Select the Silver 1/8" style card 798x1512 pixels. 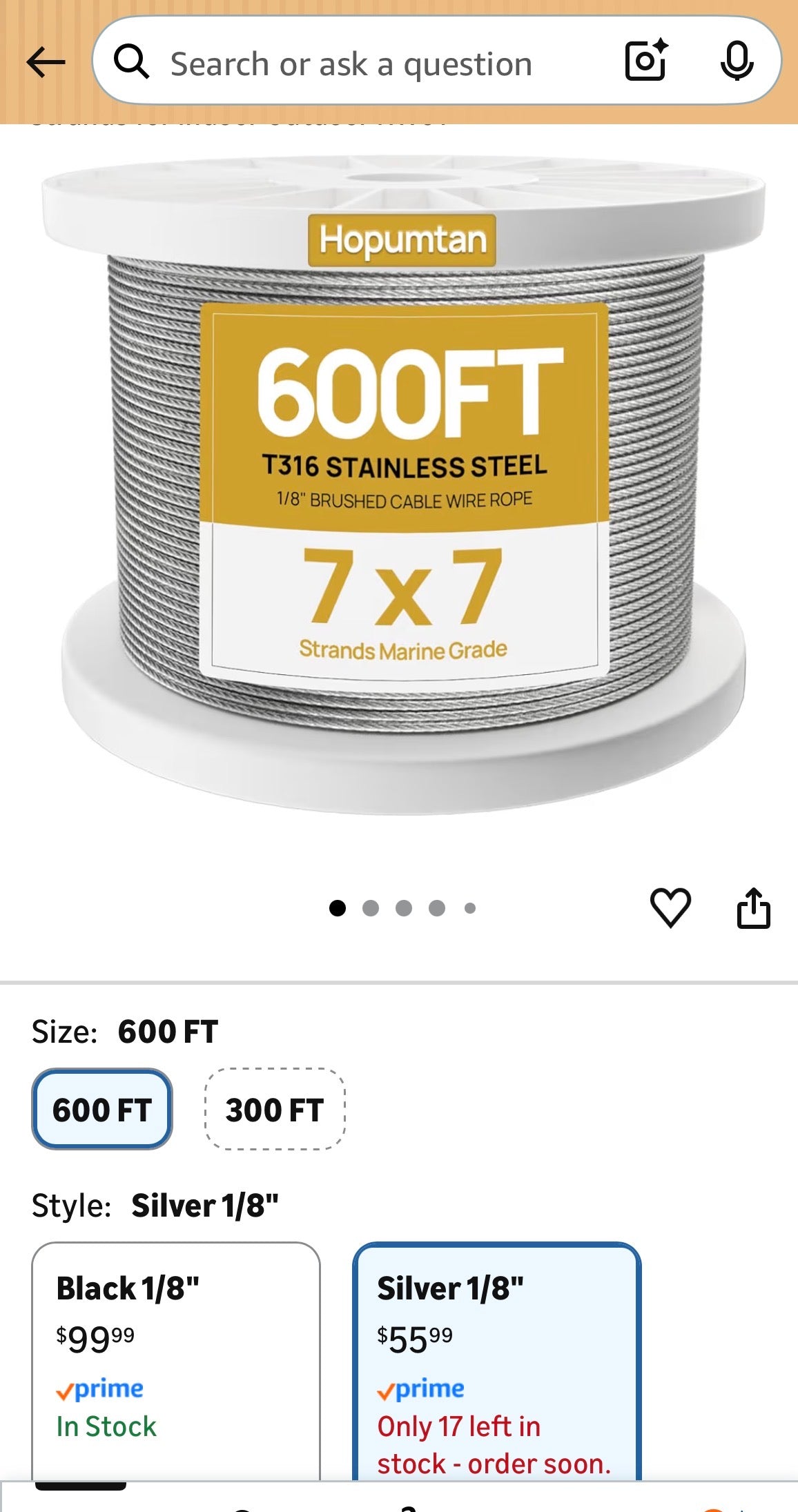[x=496, y=1359]
